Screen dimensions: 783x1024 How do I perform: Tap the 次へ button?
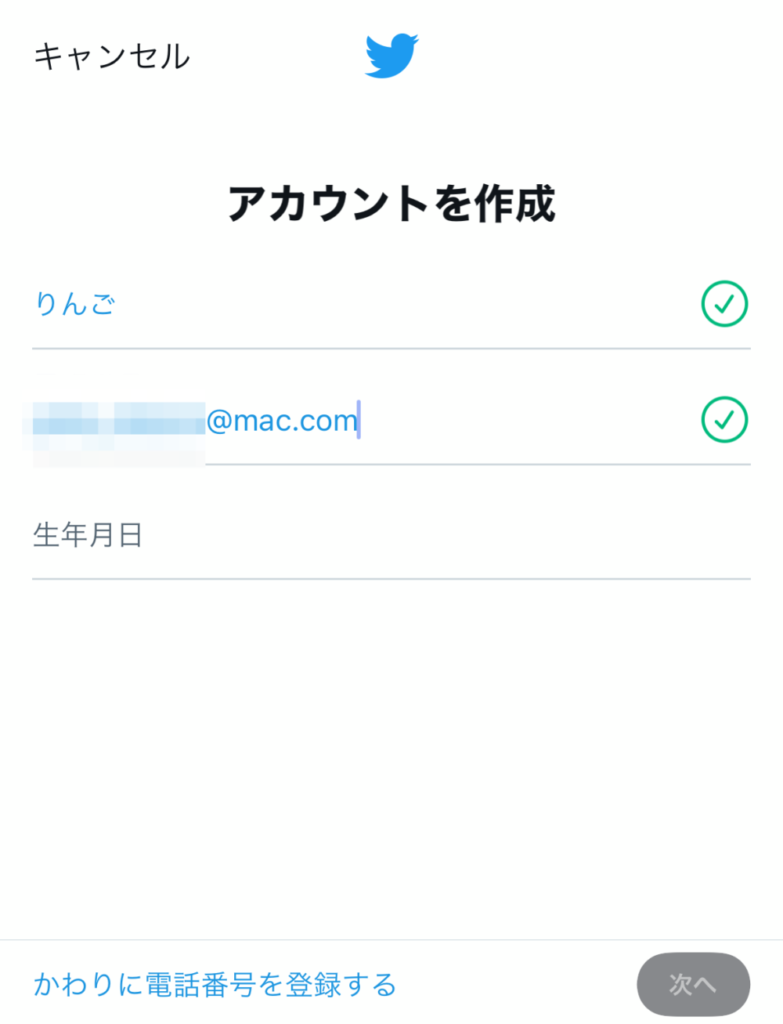(694, 984)
